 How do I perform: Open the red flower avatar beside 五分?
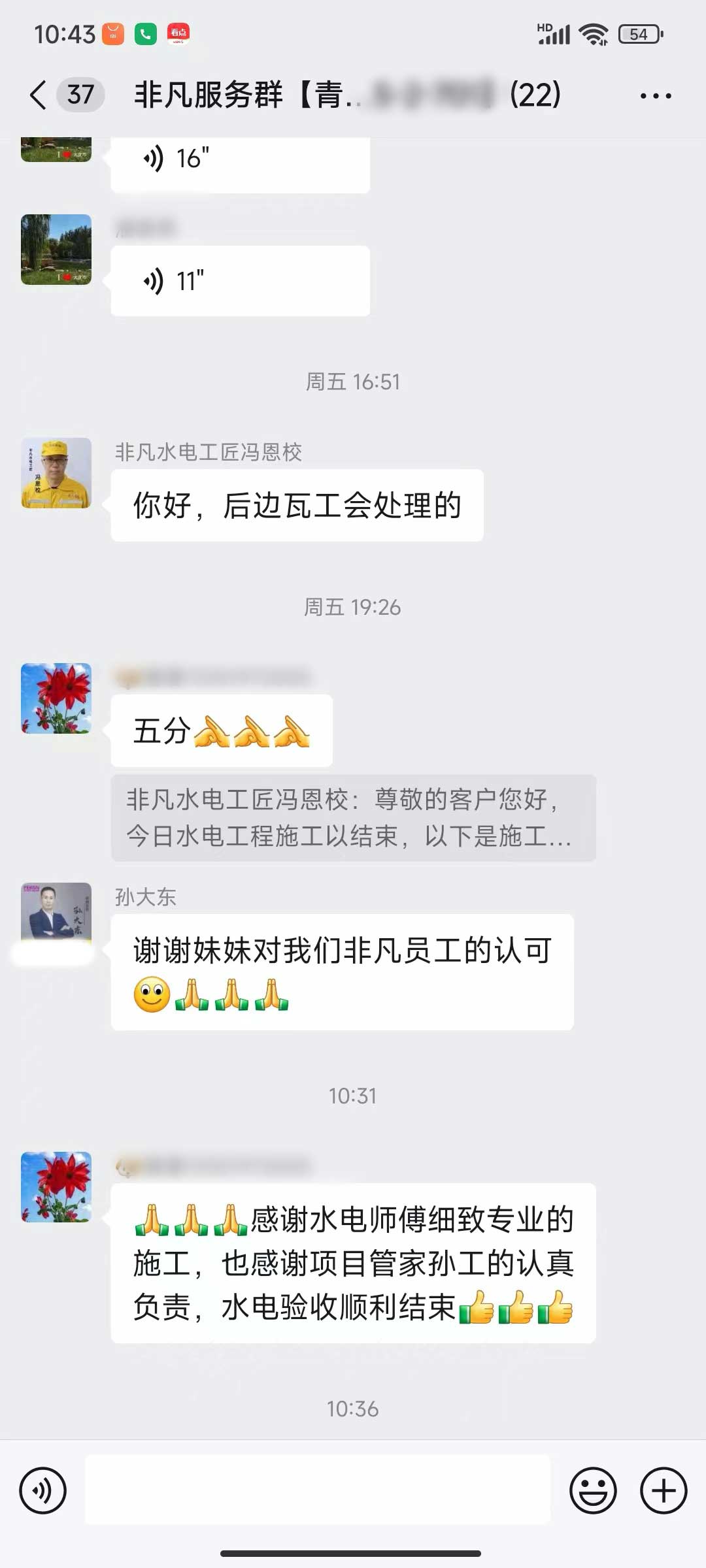click(x=56, y=698)
